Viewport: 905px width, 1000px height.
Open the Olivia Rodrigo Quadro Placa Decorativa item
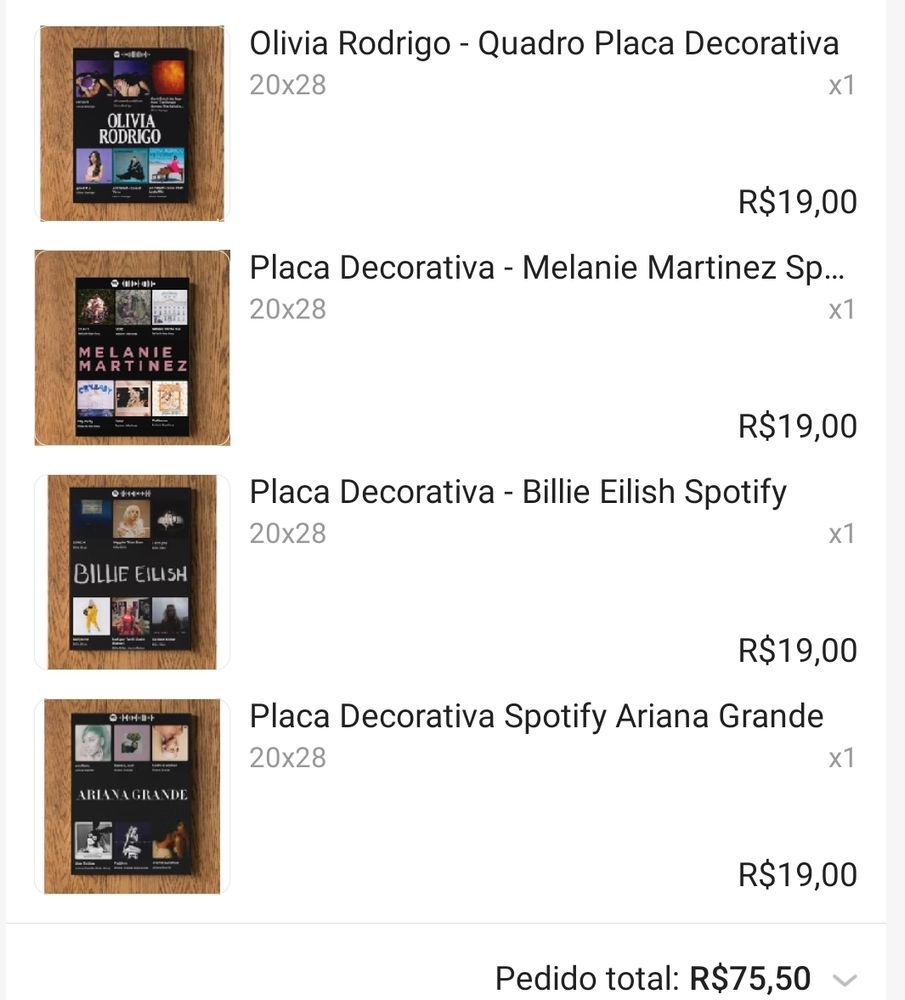[x=543, y=44]
